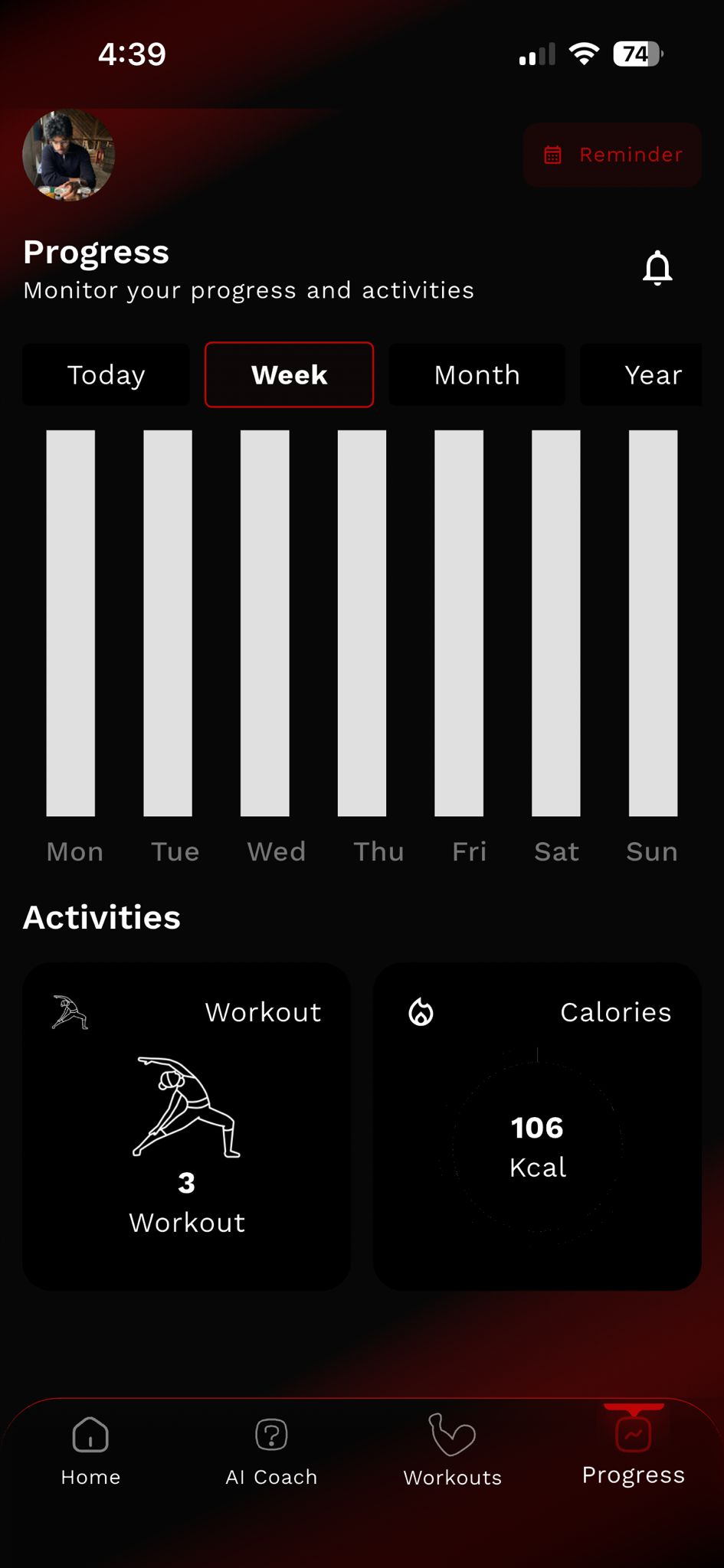The height and width of the screenshot is (1568, 724).
Task: Switch to the Today tab
Action: [106, 375]
